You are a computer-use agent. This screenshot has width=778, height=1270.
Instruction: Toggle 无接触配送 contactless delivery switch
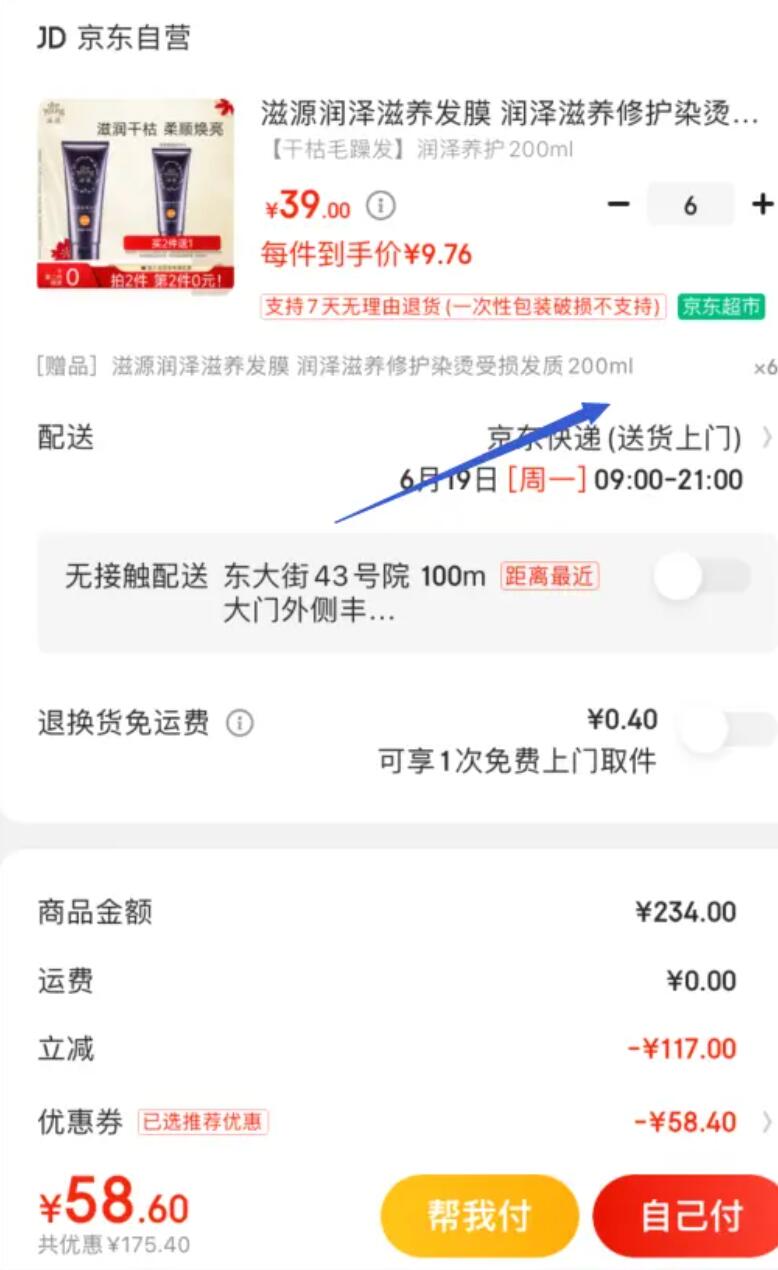702,578
